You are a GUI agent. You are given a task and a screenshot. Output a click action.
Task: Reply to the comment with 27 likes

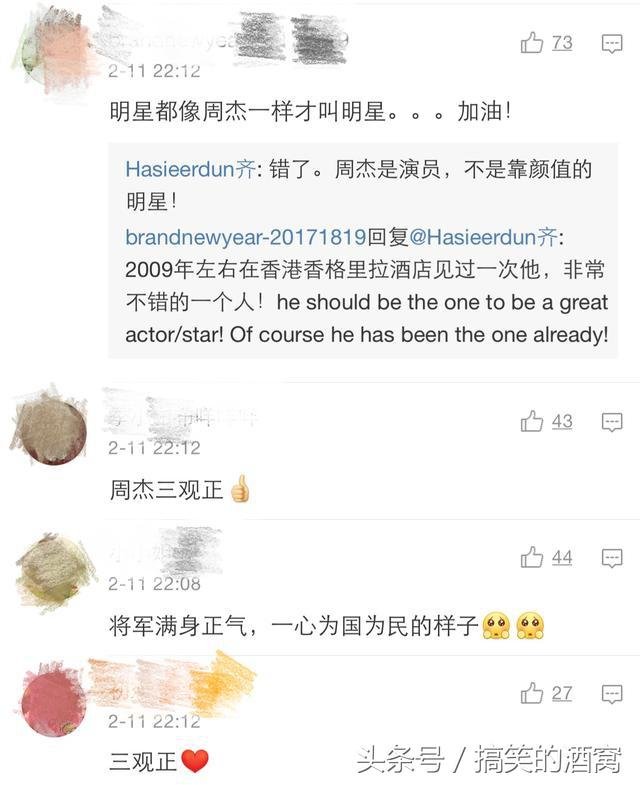(x=611, y=694)
